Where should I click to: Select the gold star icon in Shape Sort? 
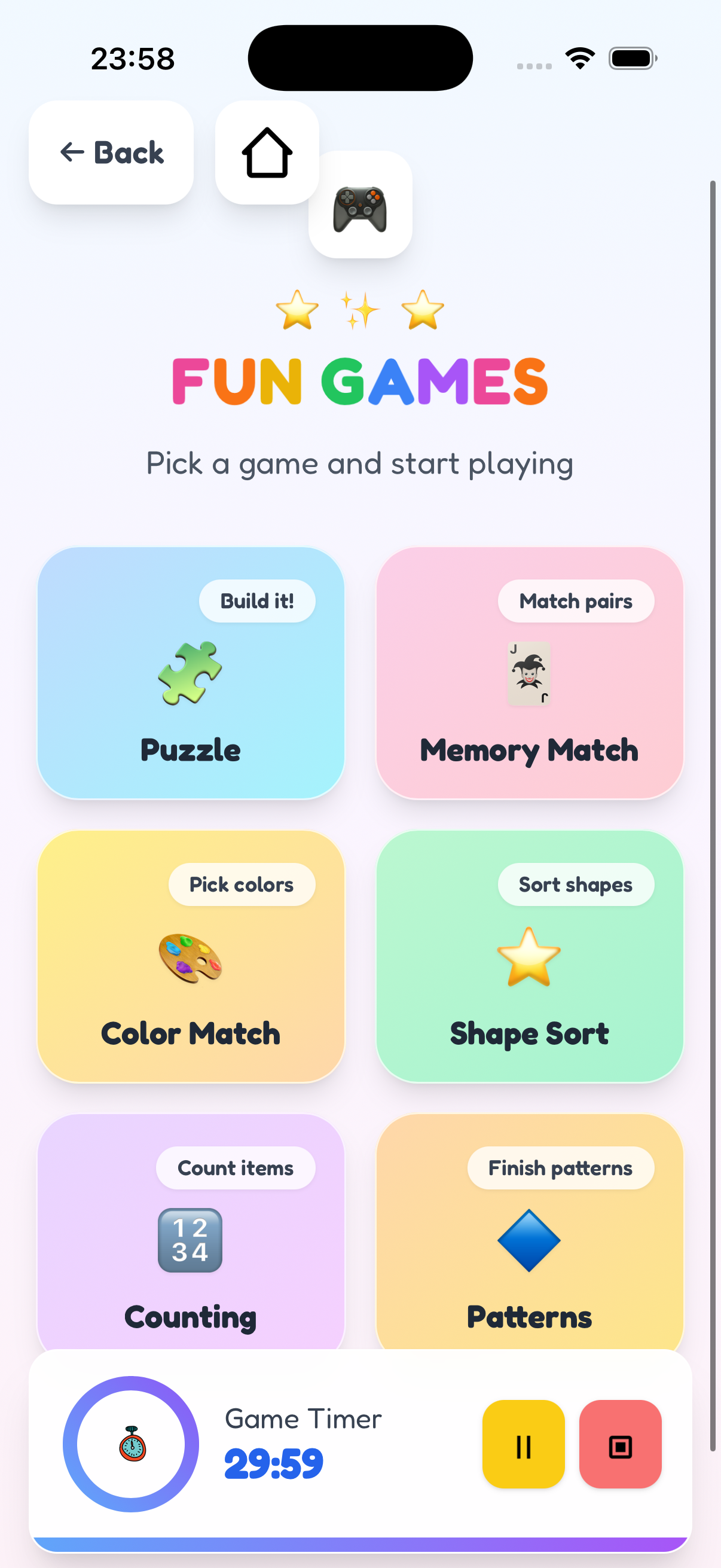pos(528,960)
